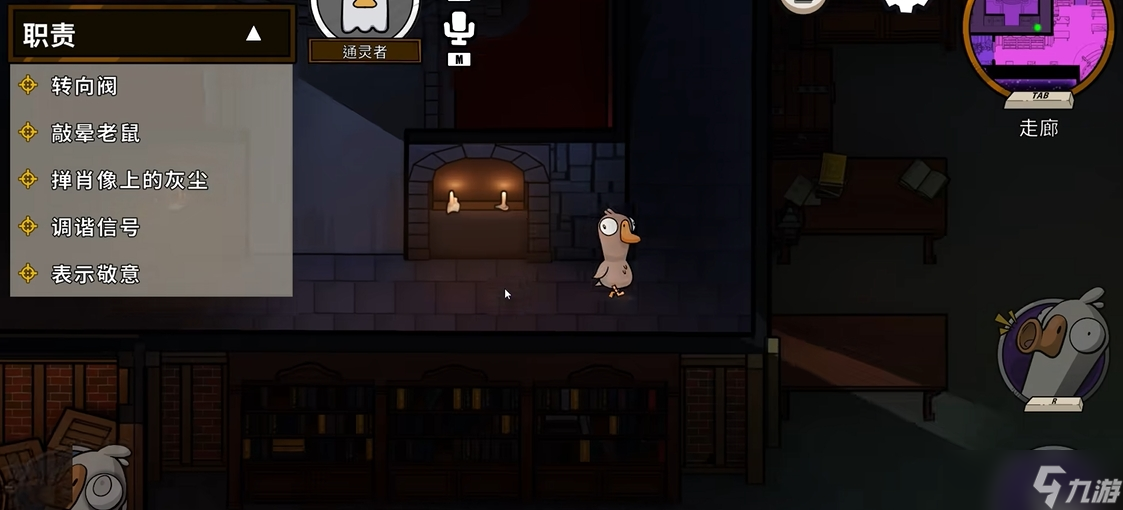Screen dimensions: 1123x510
Task: Open the settings gear
Action: tap(907, 5)
